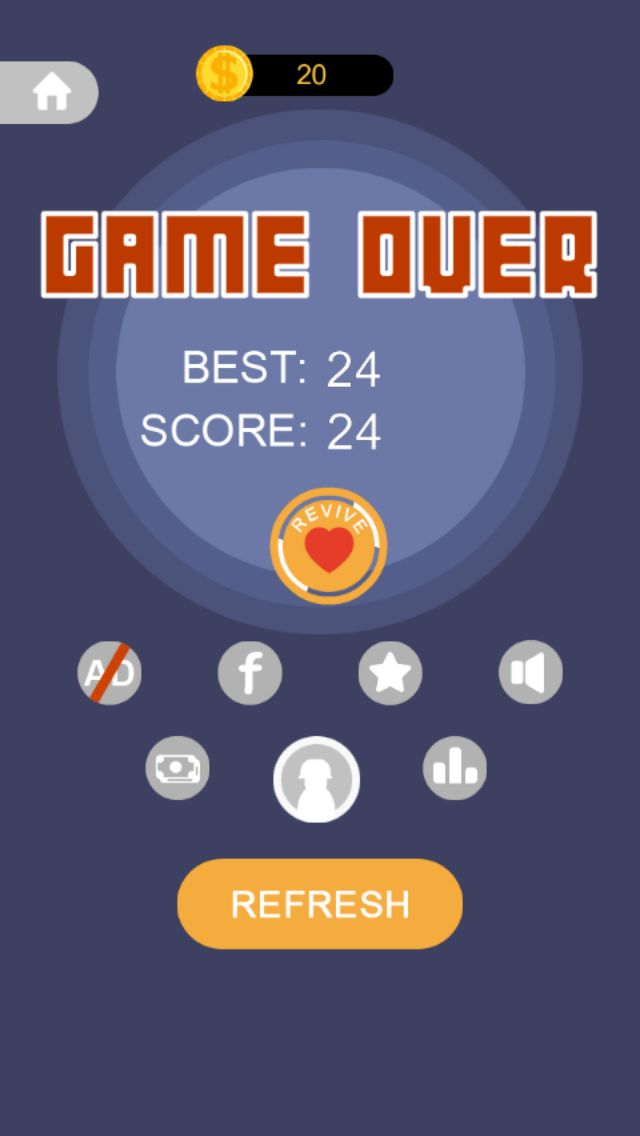Remove ads with the AD icon
This screenshot has width=640, height=1136.
pyautogui.click(x=109, y=672)
